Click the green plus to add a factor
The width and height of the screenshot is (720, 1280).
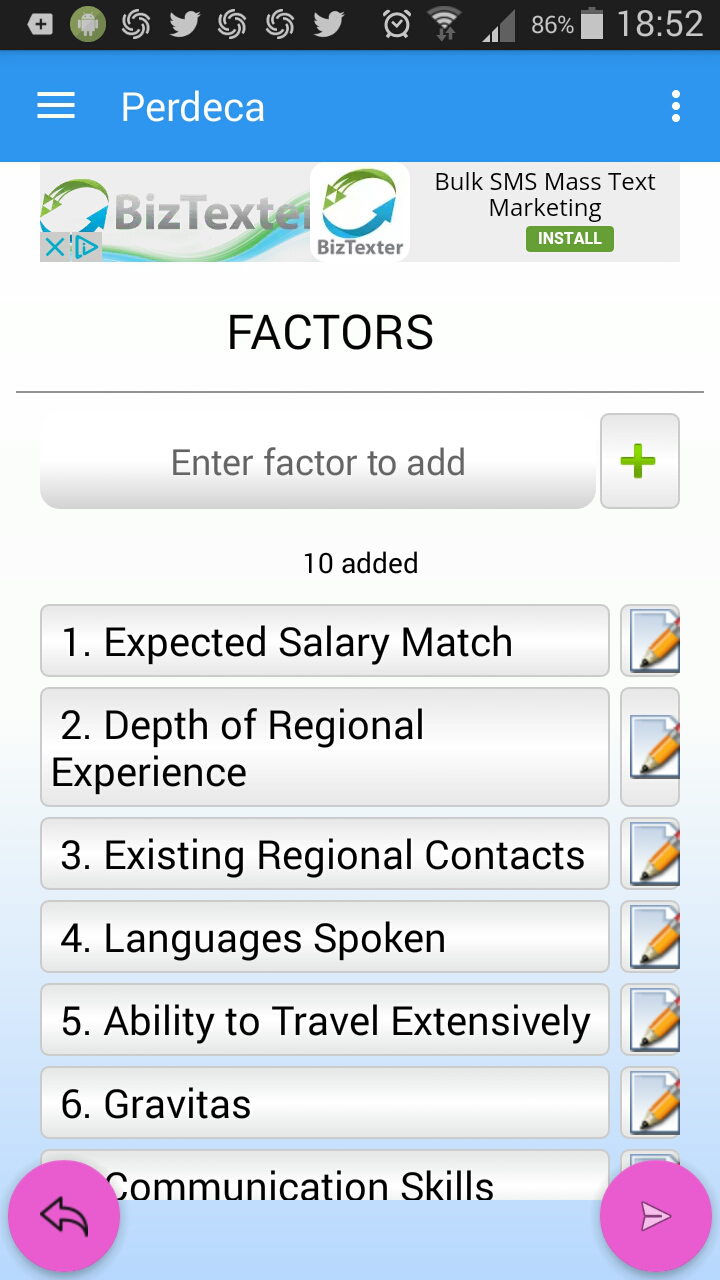point(639,461)
